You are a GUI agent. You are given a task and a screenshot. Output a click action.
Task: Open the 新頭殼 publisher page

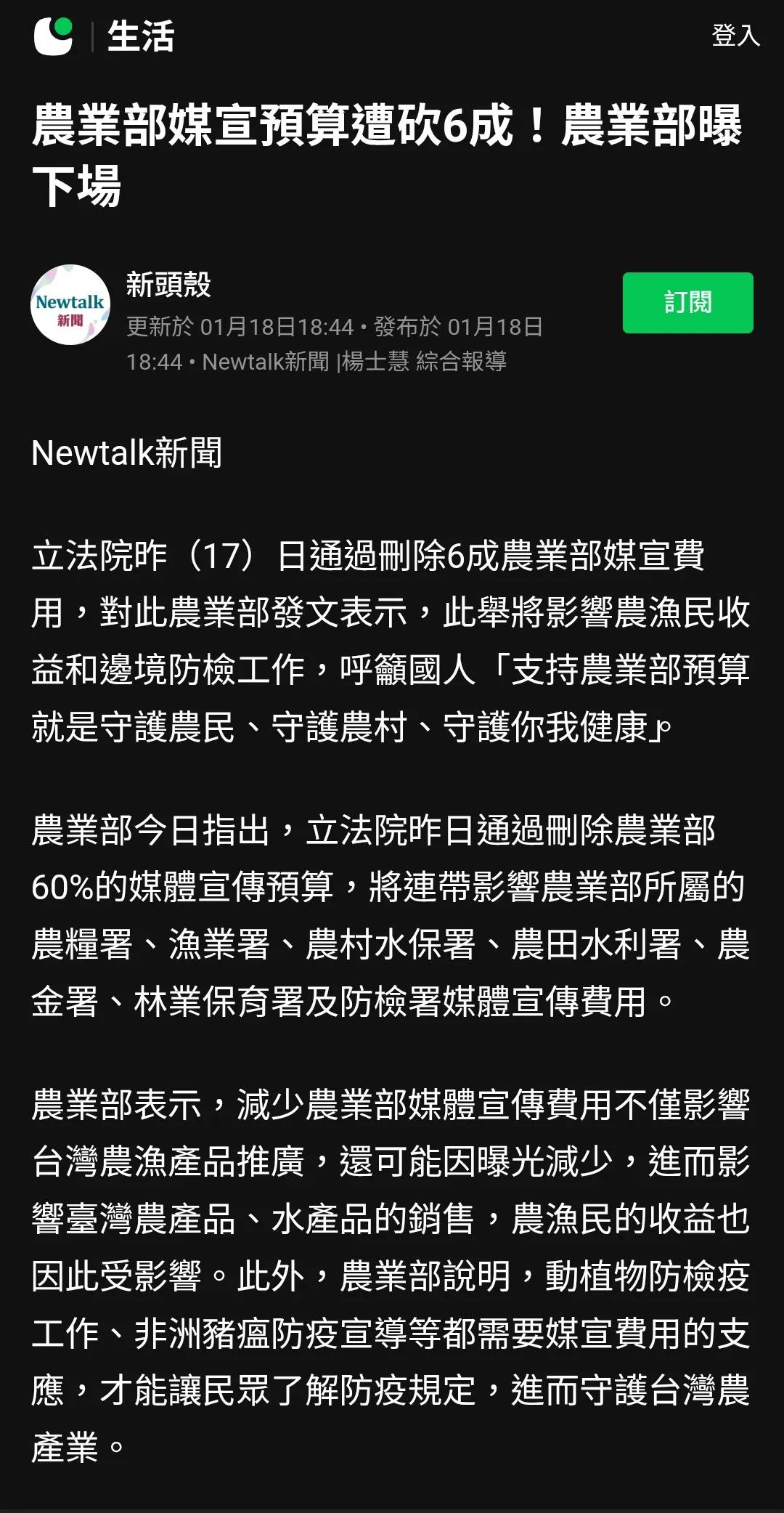pos(168,284)
